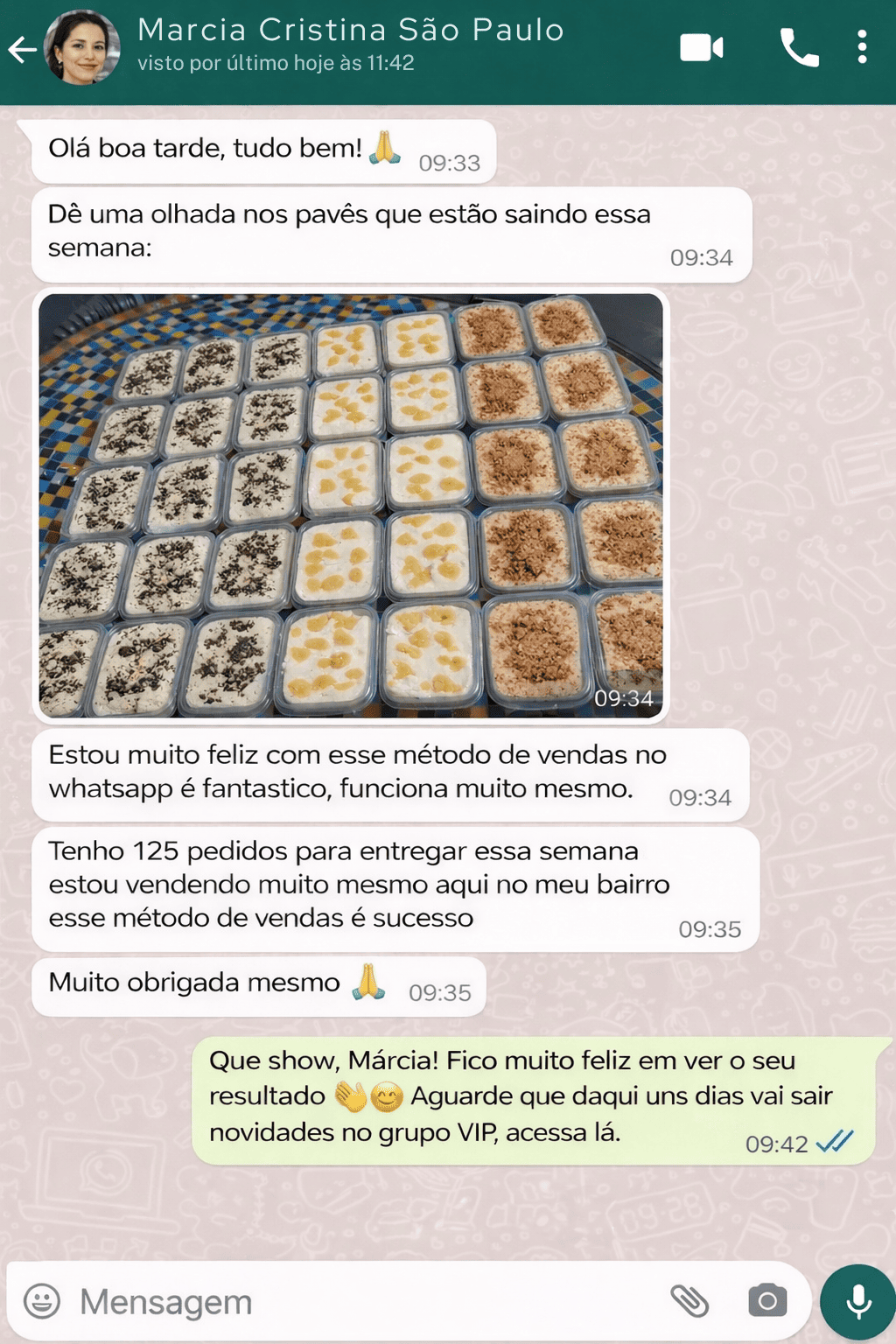Open the pavês photo sent at 09:34
This screenshot has width=896, height=1344.
pos(351,505)
